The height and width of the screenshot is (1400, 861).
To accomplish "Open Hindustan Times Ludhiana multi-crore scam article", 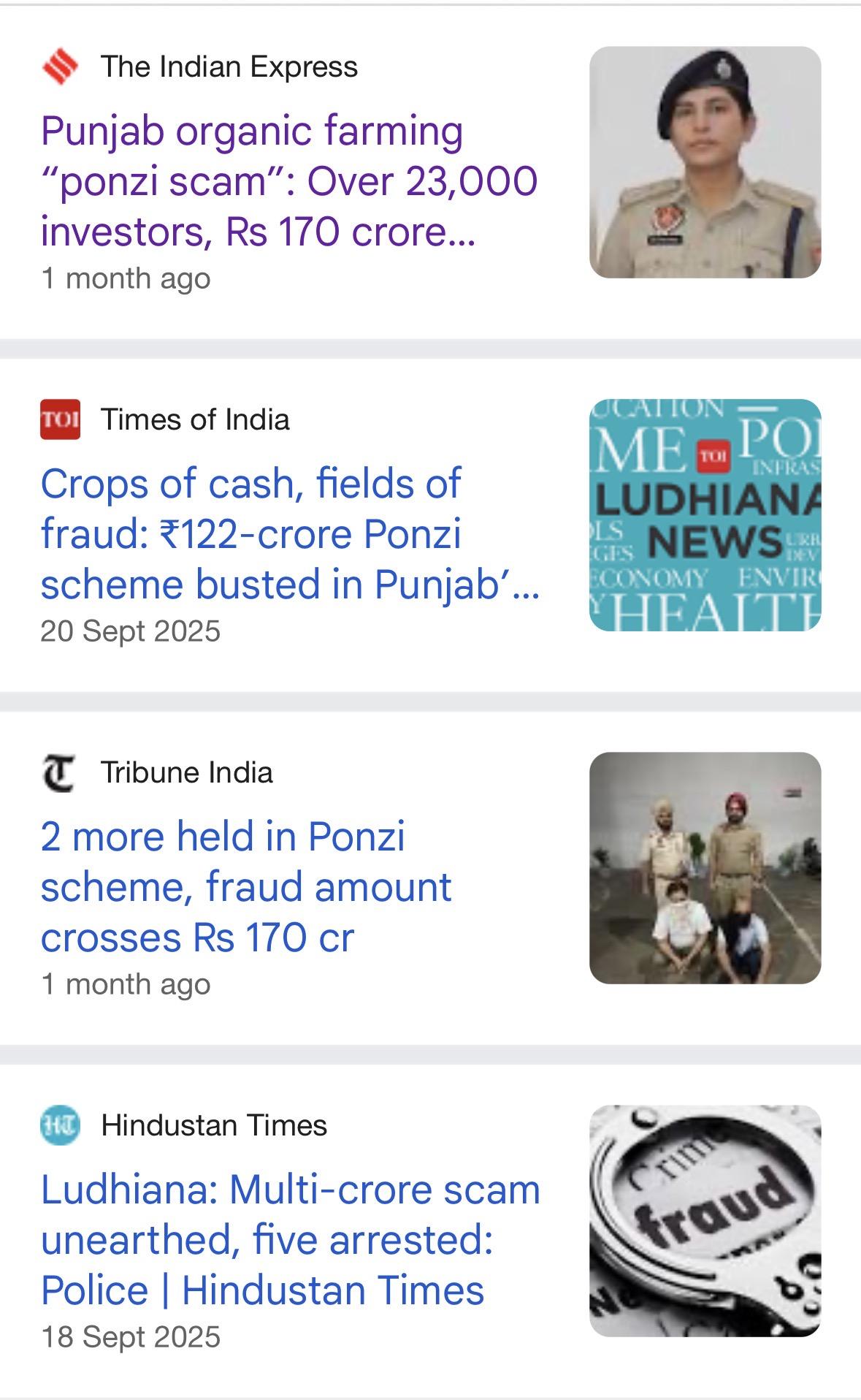I will click(x=290, y=1239).
